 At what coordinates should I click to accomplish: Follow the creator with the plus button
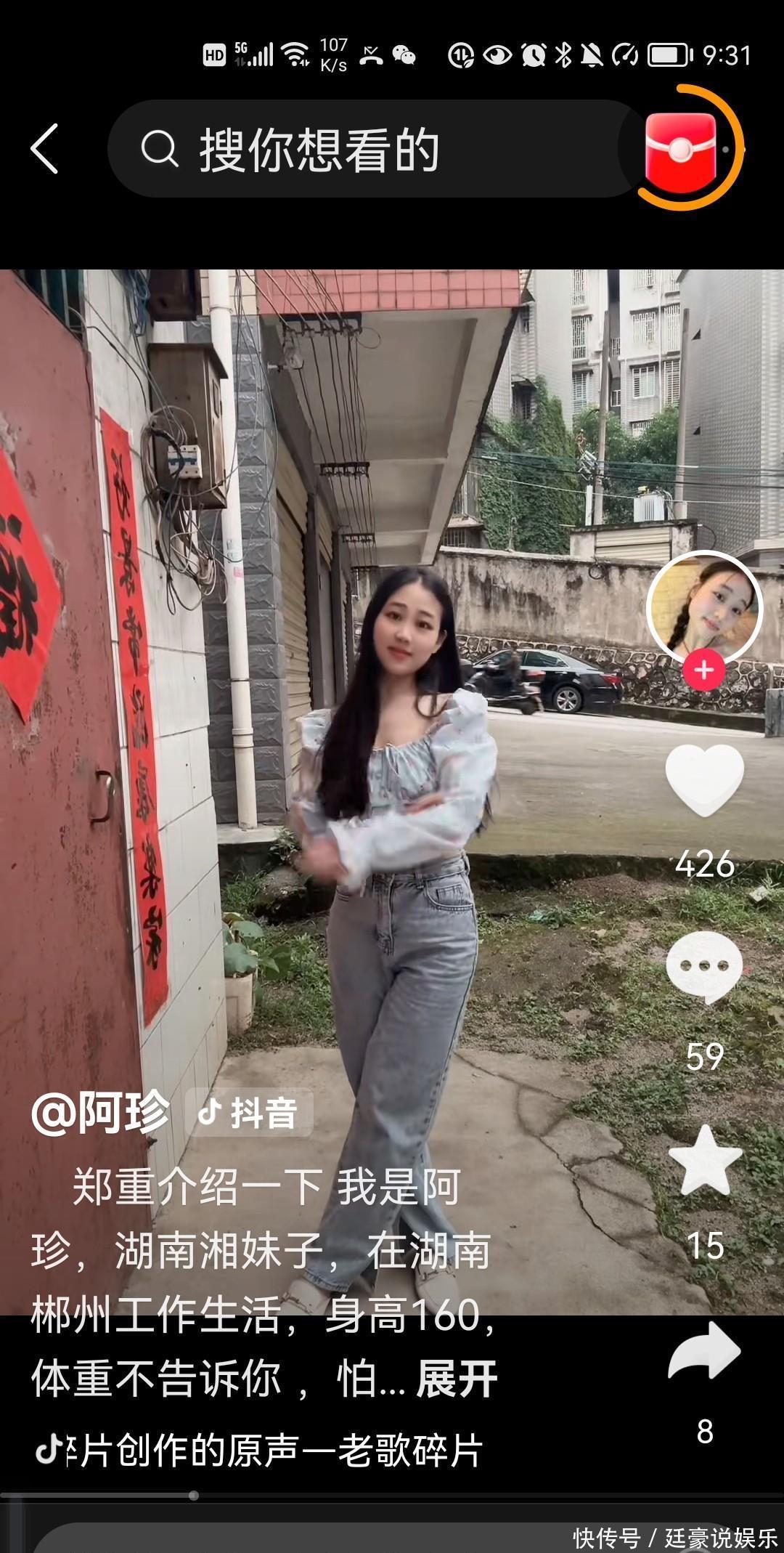[x=703, y=670]
